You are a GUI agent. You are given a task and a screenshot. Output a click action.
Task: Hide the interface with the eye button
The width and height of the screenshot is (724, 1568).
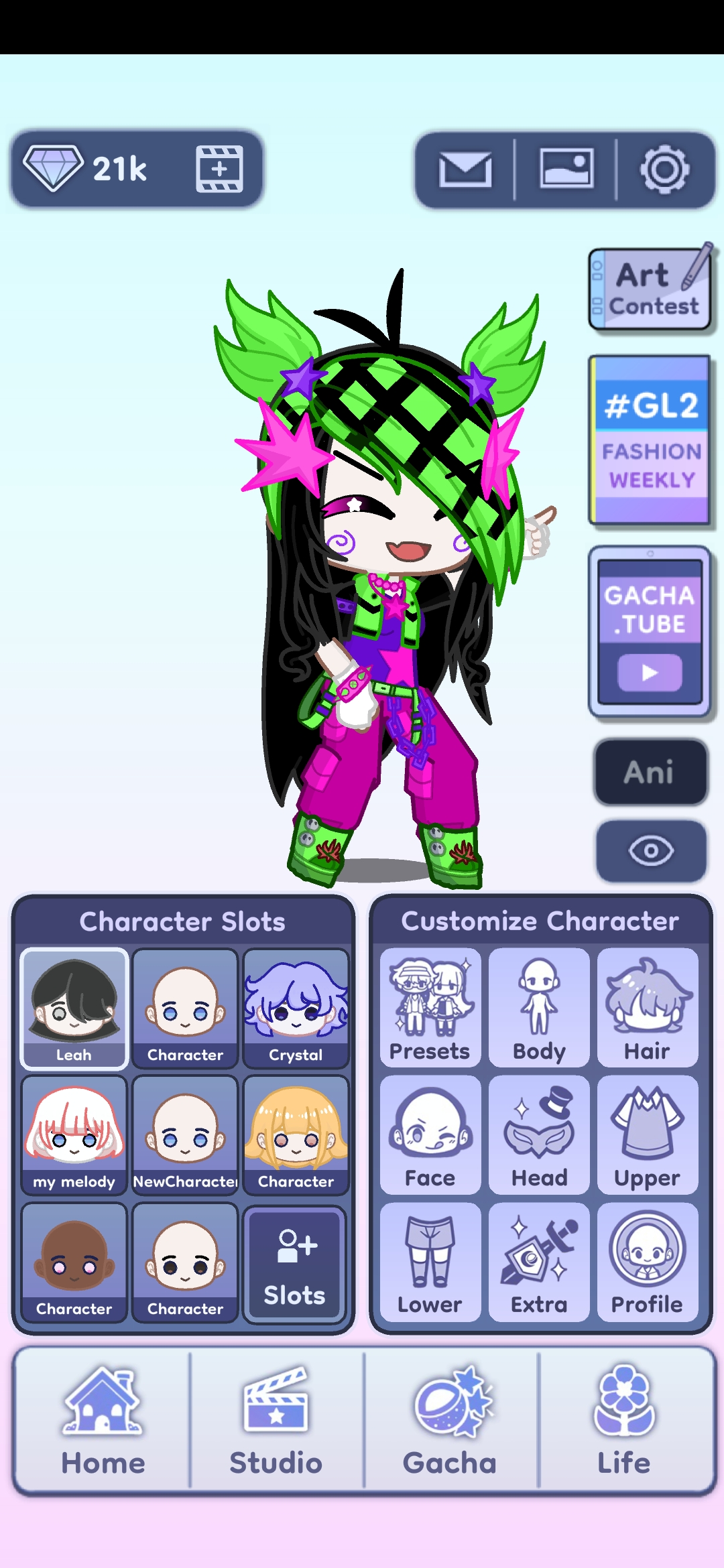(x=650, y=851)
